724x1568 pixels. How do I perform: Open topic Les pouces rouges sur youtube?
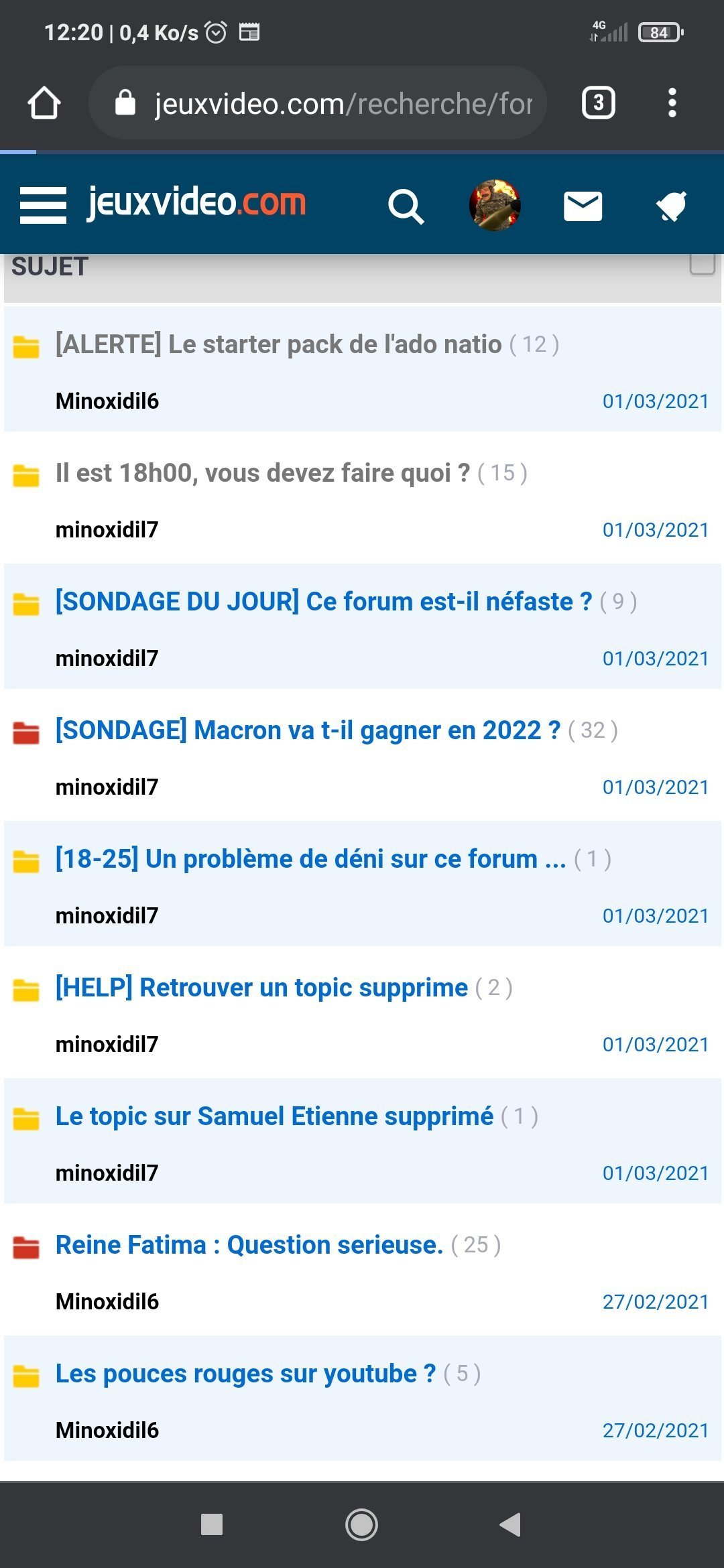point(245,1374)
